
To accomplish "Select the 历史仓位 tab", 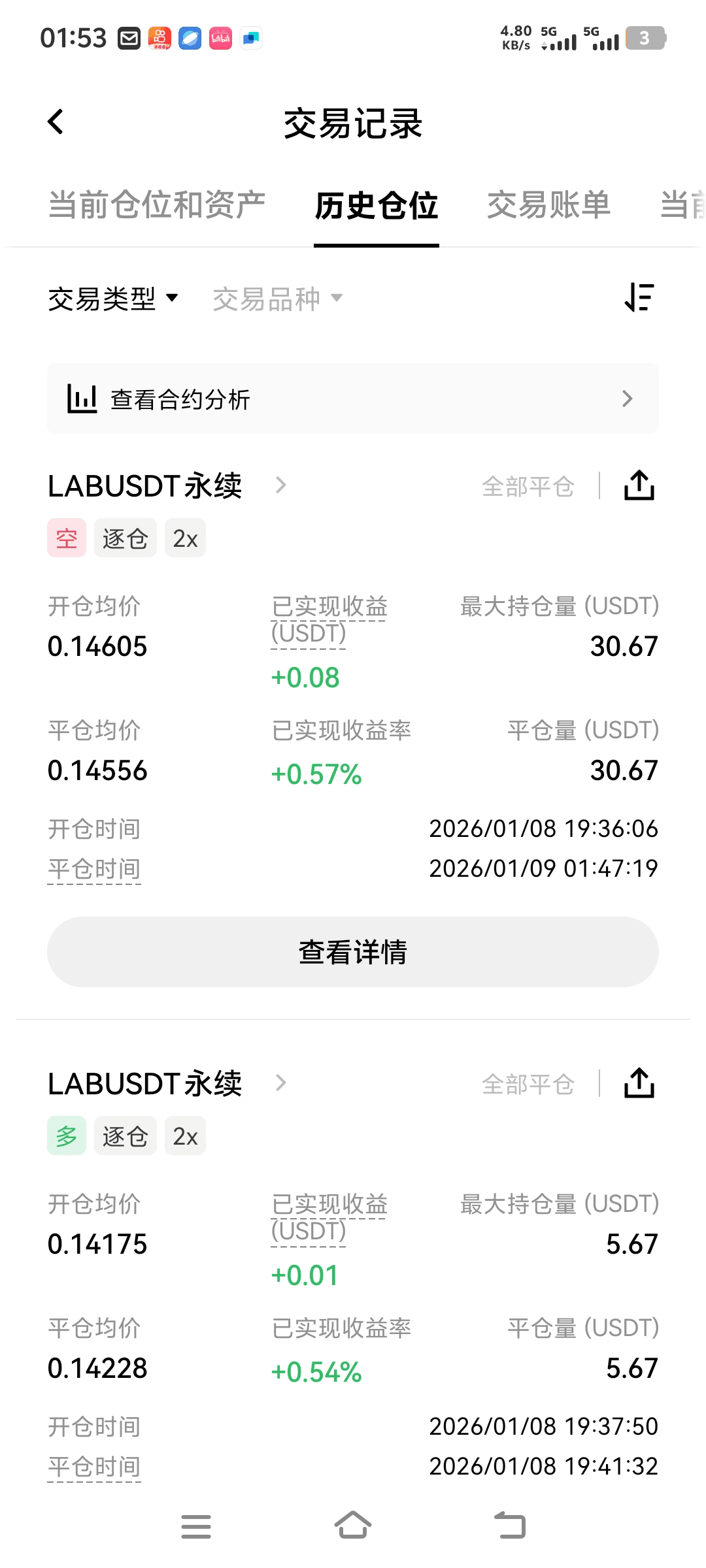I will pos(377,206).
